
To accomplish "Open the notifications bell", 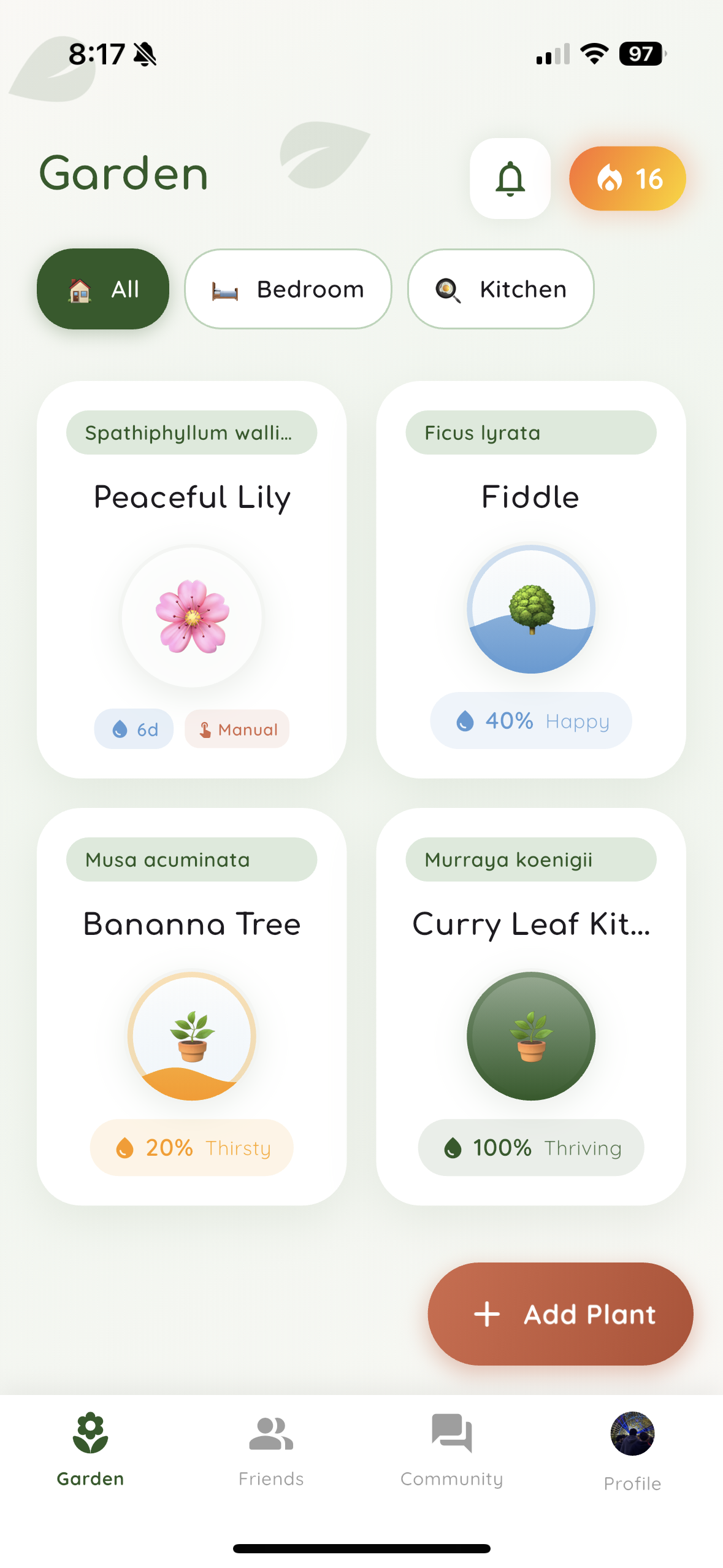I will (510, 179).
